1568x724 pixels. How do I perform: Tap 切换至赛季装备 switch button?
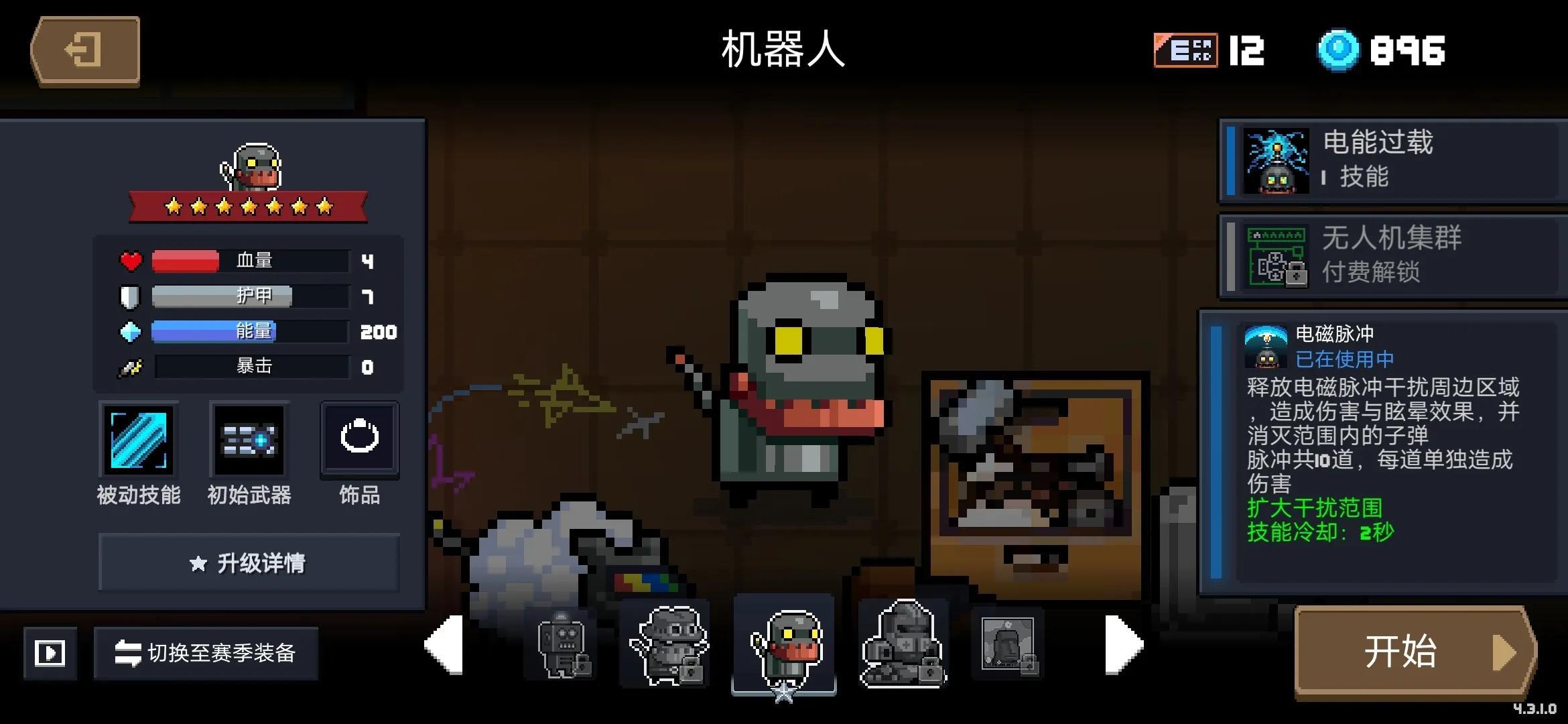[x=206, y=653]
